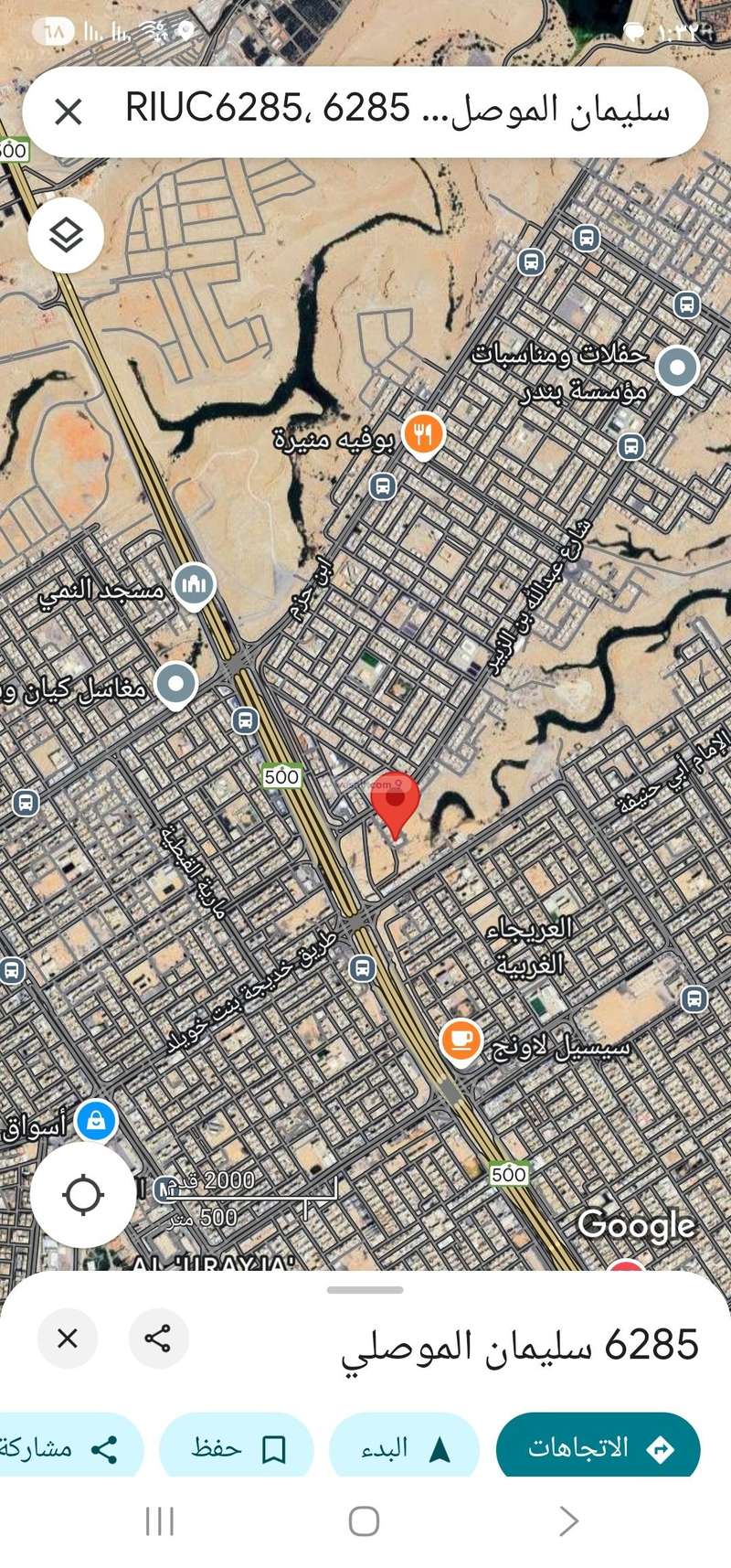Image resolution: width=731 pixels, height=1568 pixels.
Task: Start navigation with البدء
Action: click(x=404, y=1448)
